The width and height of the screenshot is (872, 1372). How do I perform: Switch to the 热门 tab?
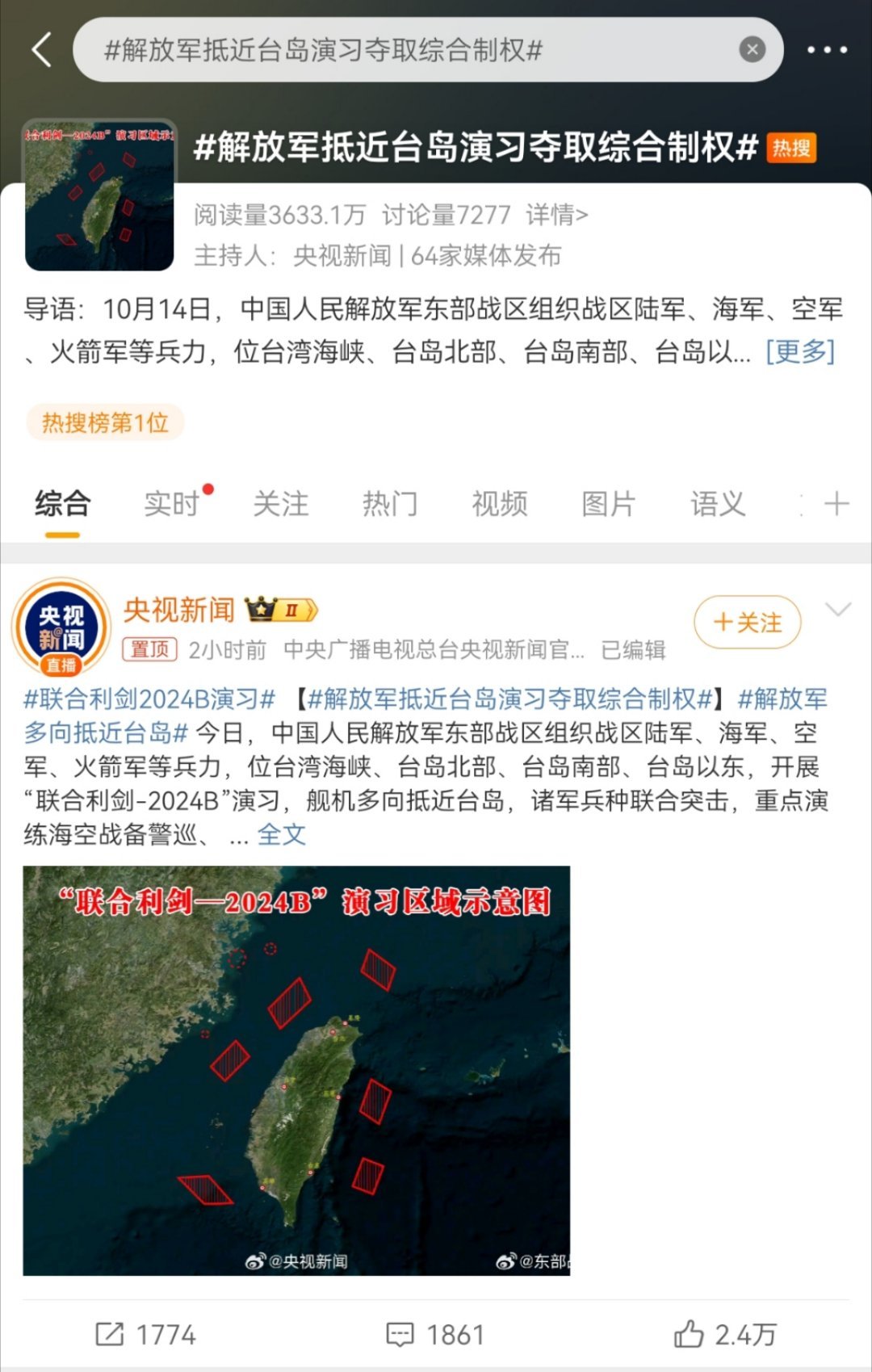pos(390,504)
